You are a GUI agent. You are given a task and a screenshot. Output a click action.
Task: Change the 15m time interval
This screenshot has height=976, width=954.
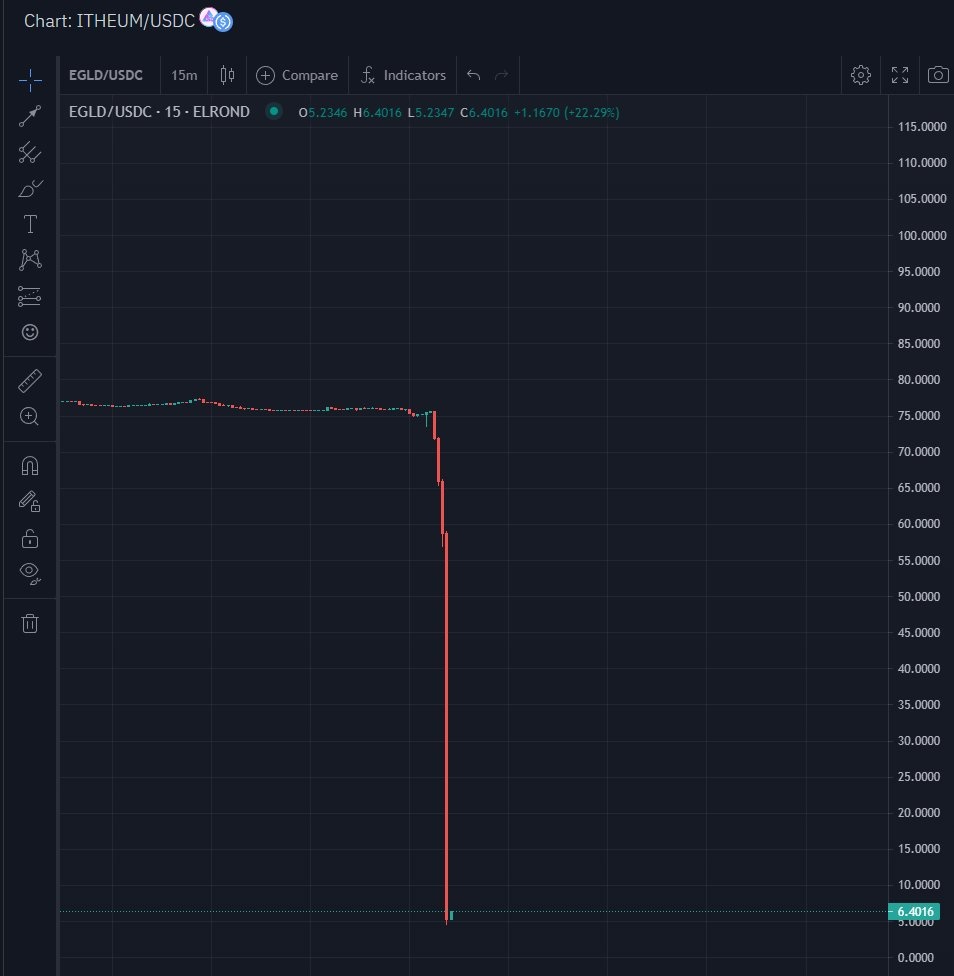[184, 75]
